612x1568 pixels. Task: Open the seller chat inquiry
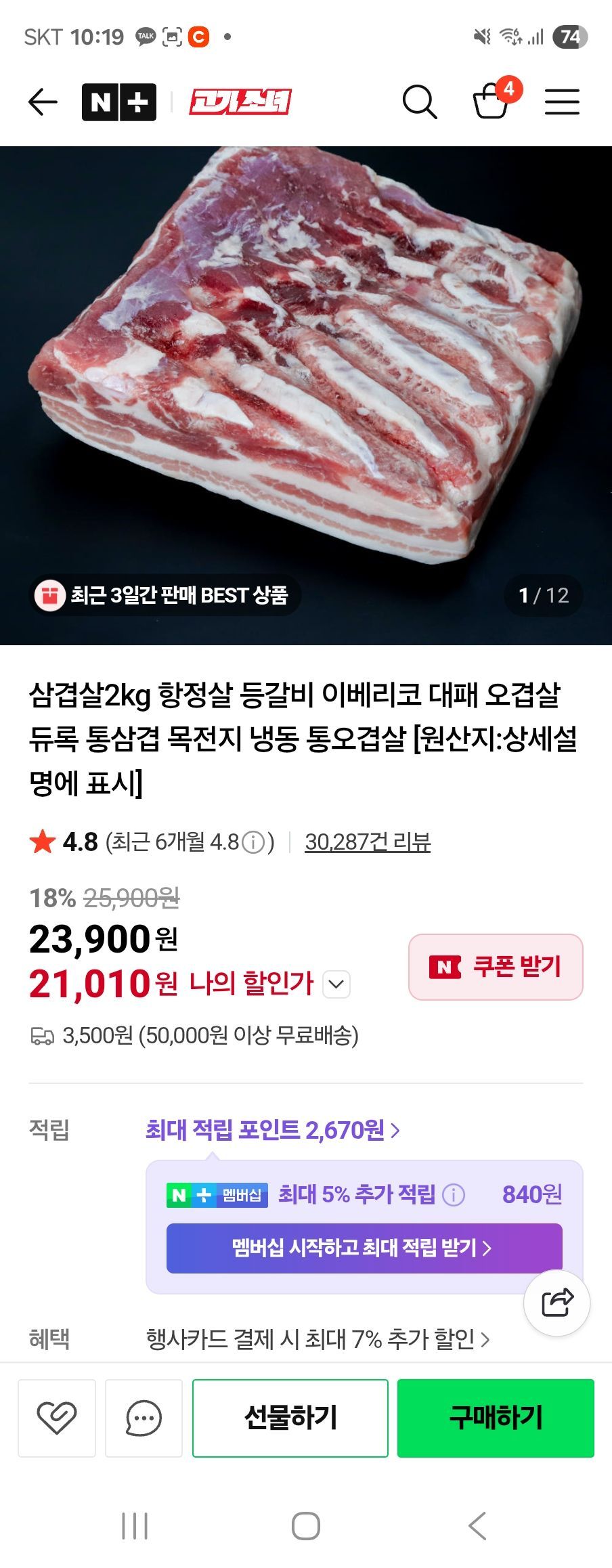(144, 1418)
